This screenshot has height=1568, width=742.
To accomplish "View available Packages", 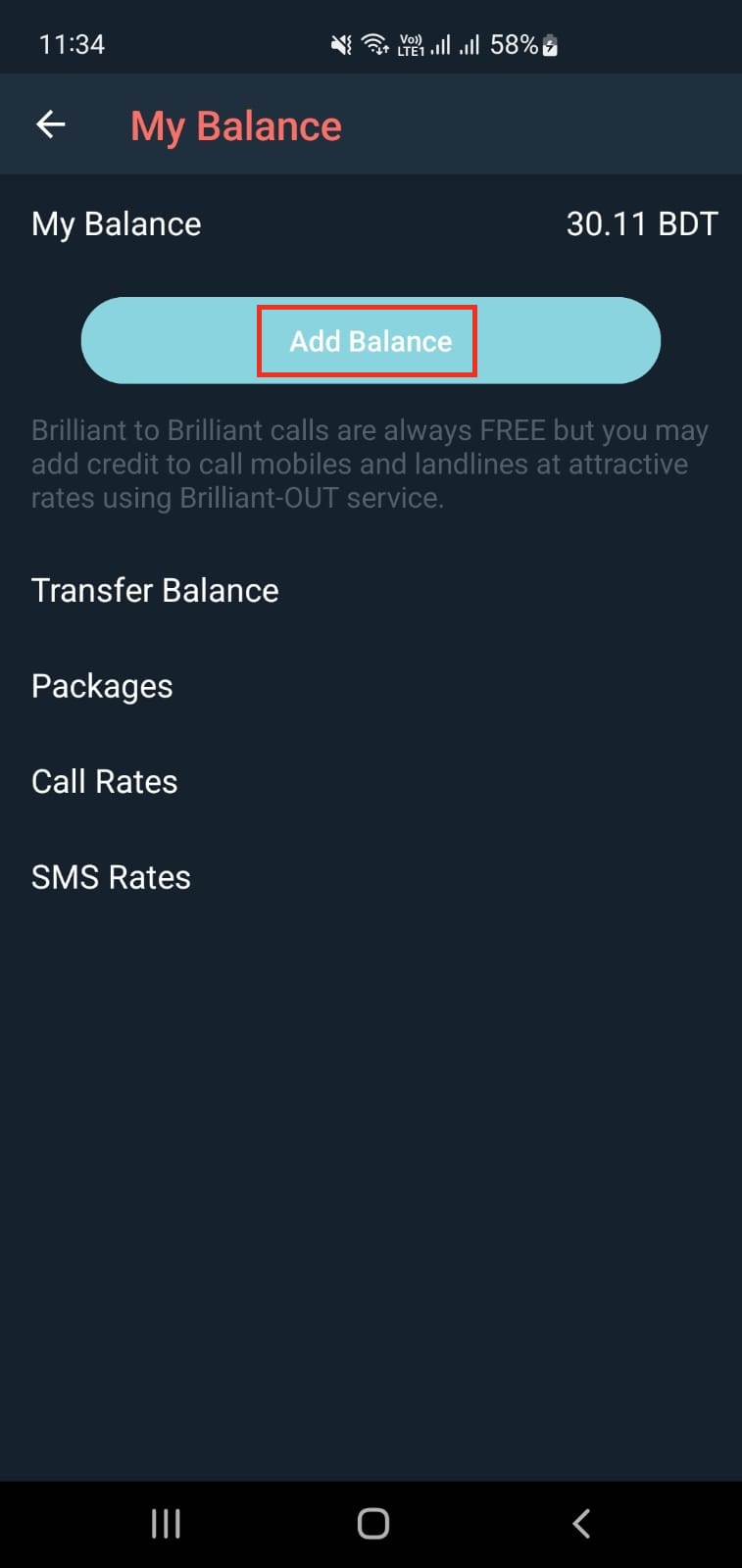I will pos(102,686).
